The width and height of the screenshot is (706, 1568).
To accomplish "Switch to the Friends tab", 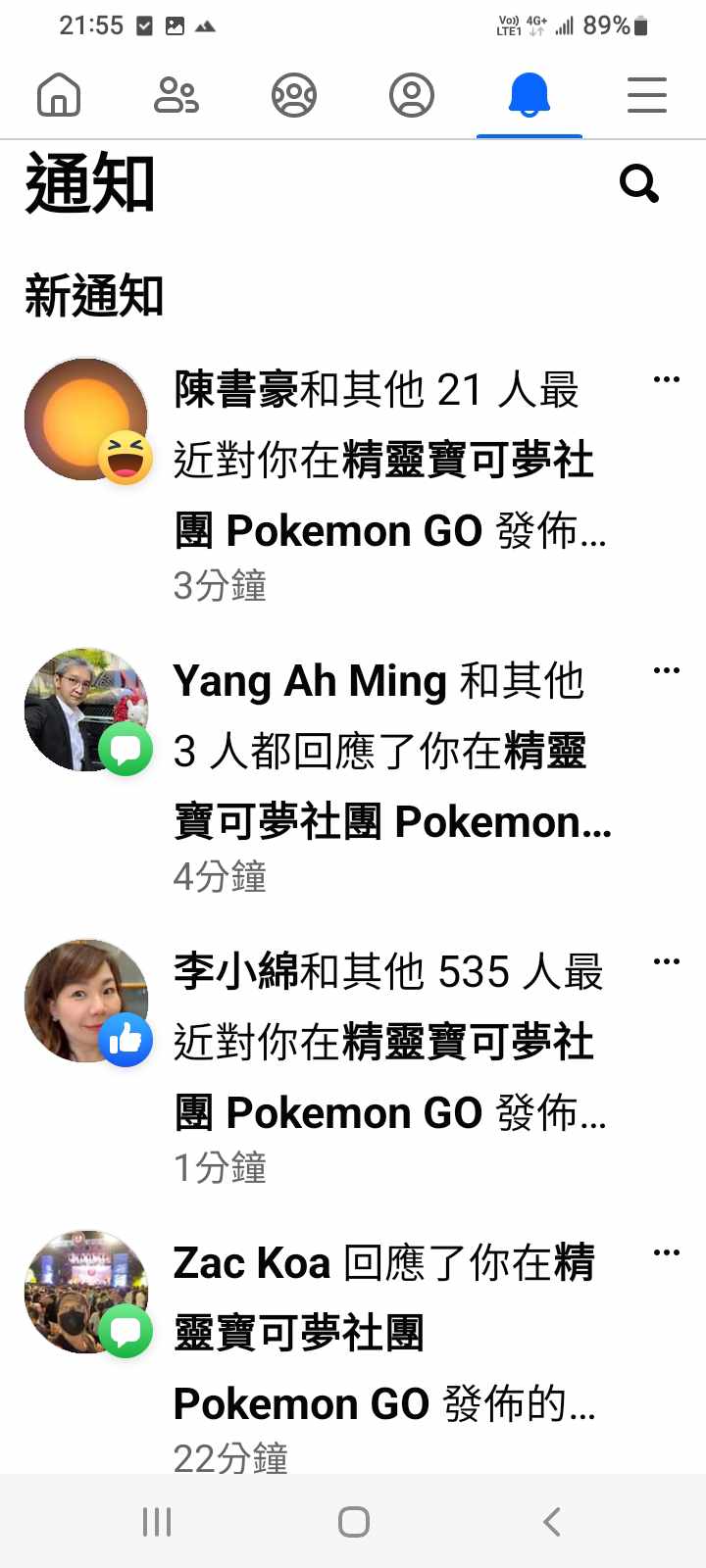I will pyautogui.click(x=176, y=96).
